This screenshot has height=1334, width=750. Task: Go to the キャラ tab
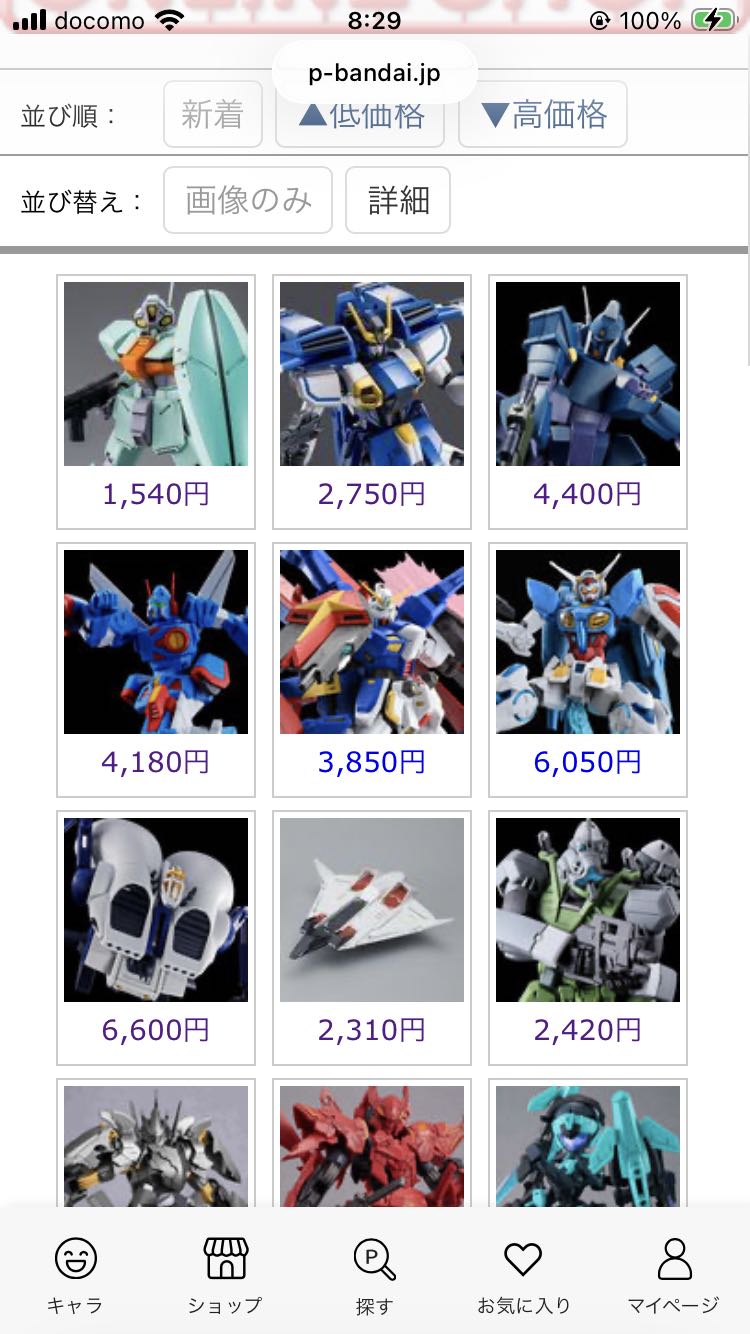pyautogui.click(x=75, y=1275)
